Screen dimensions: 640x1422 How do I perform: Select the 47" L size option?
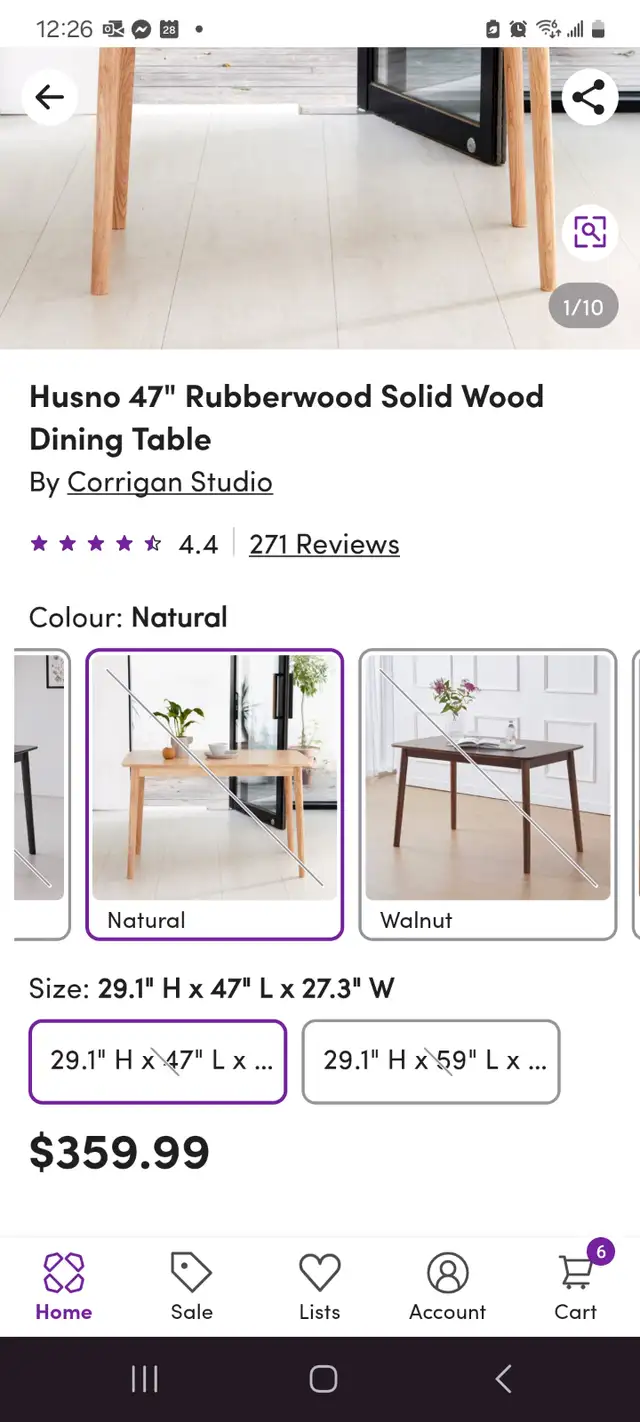(x=158, y=1061)
